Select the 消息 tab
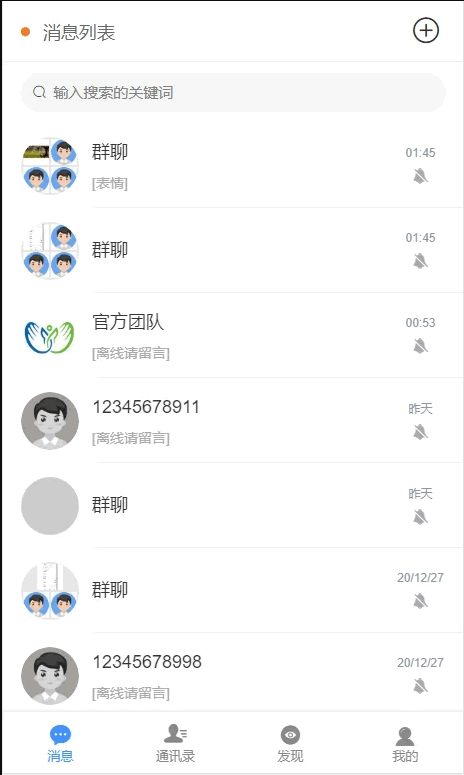Screen dimensions: 464x775 click(60, 744)
